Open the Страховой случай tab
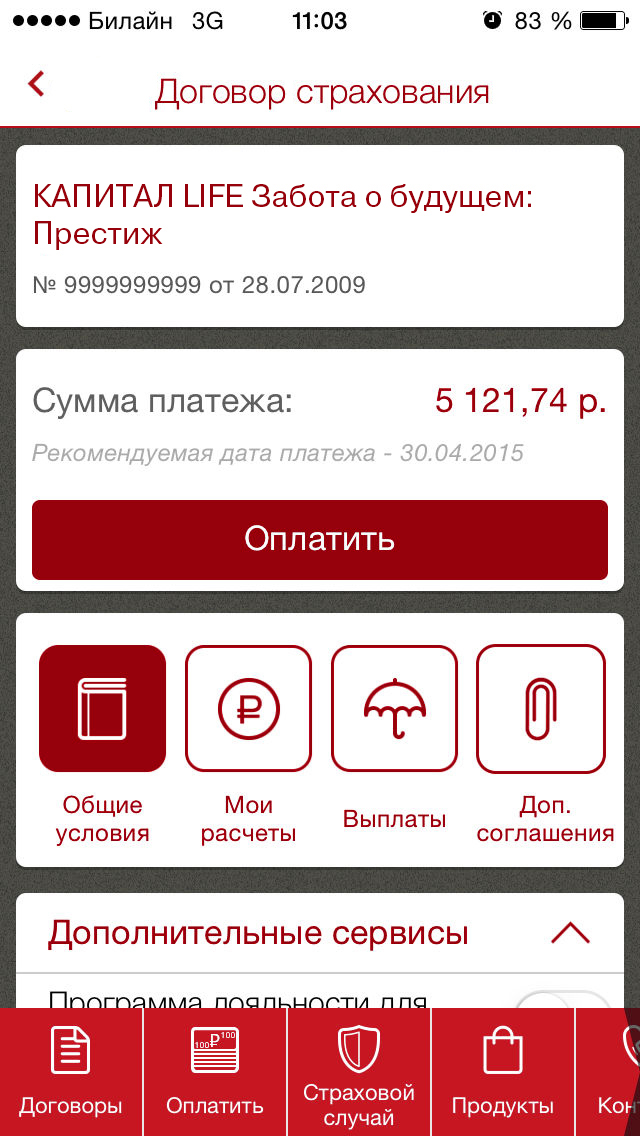This screenshot has height=1136, width=640. 359,1072
